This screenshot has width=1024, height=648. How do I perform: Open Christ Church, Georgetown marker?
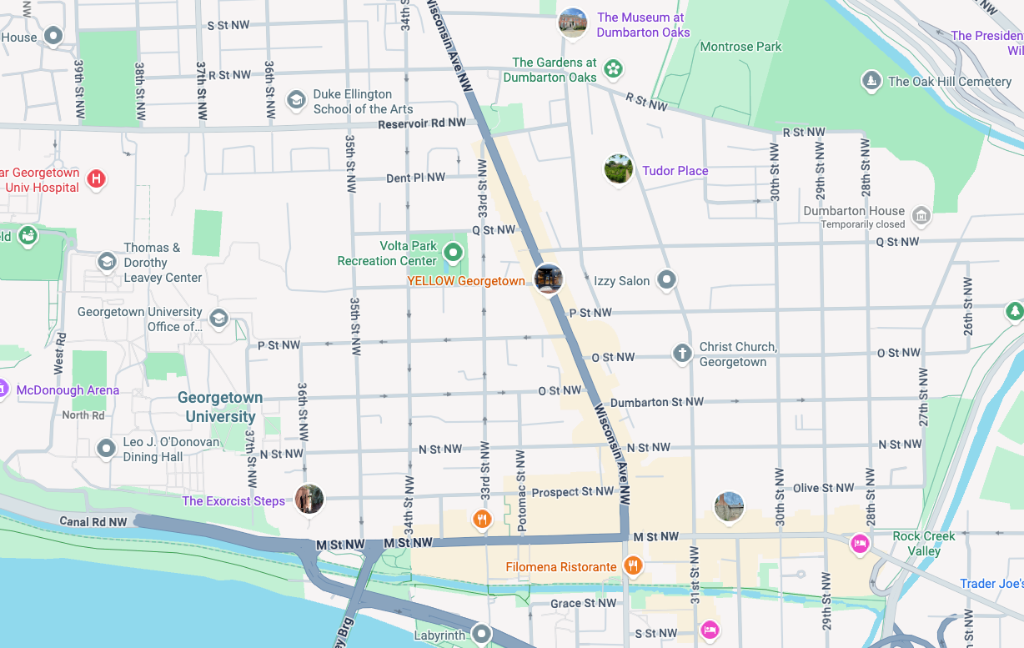click(682, 353)
